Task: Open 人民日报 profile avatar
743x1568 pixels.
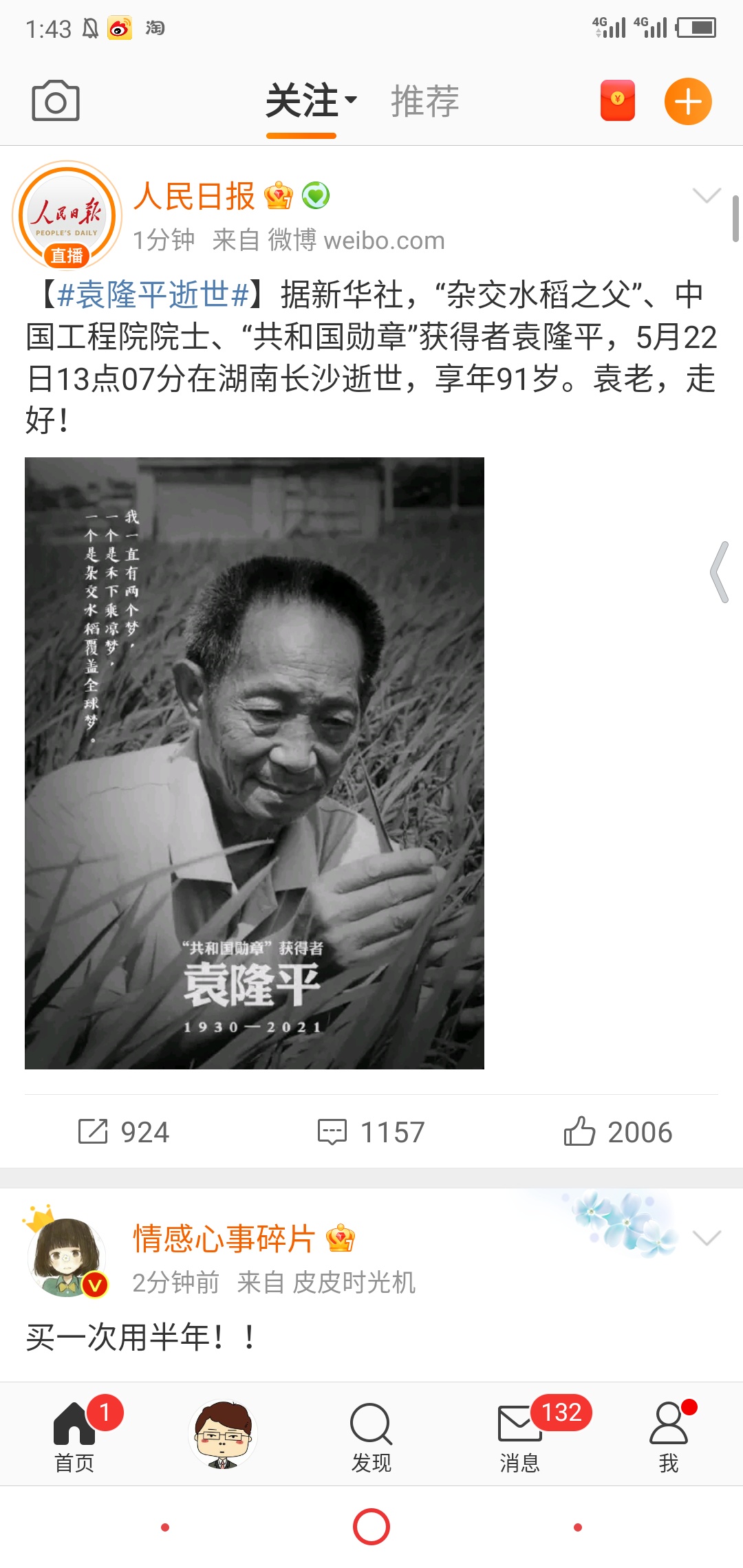Action: (67, 216)
